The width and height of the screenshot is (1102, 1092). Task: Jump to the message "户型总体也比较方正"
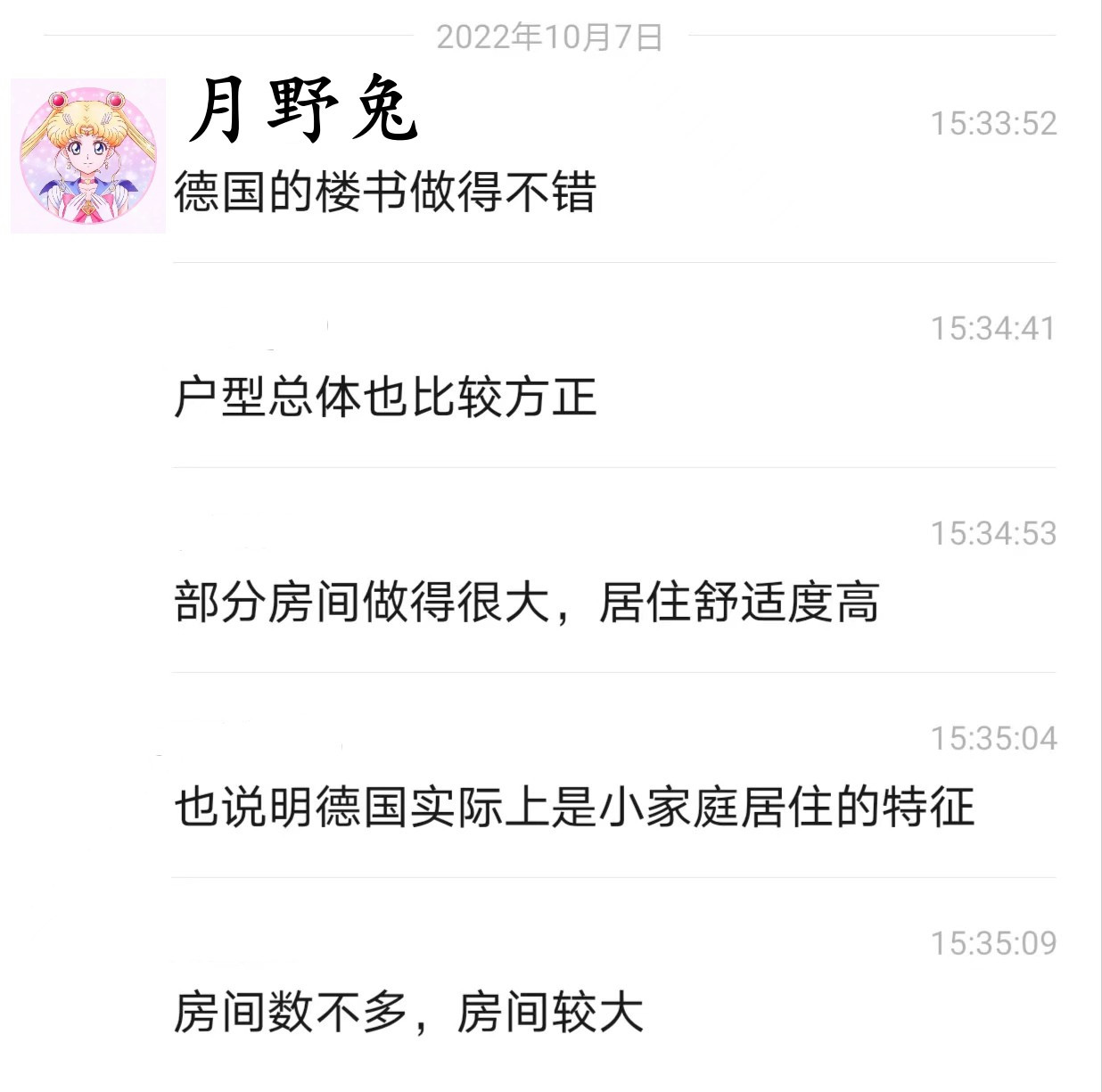(384, 398)
